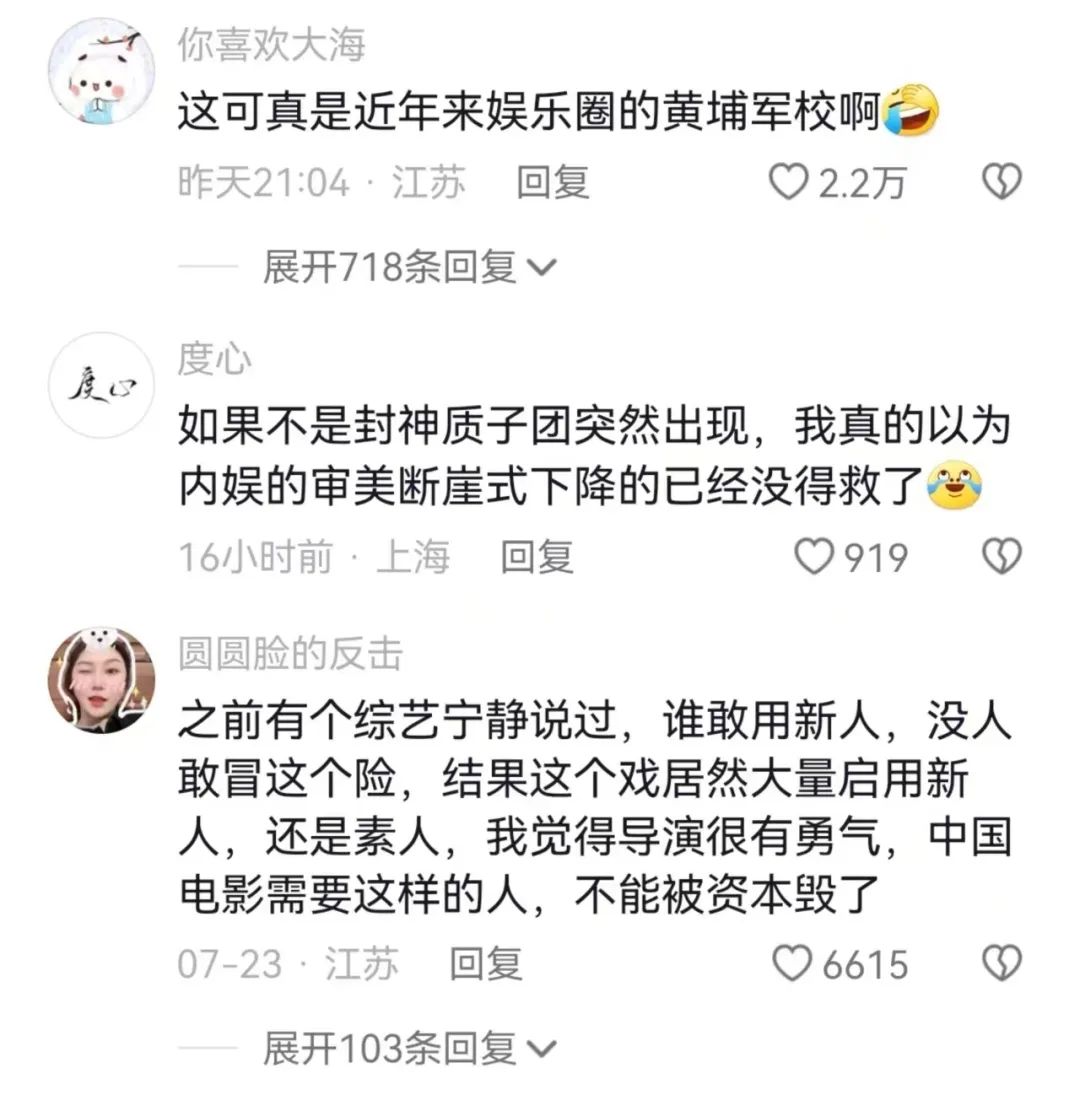1080x1095 pixels.
Task: Open 度心's profile avatar
Action: (101, 386)
